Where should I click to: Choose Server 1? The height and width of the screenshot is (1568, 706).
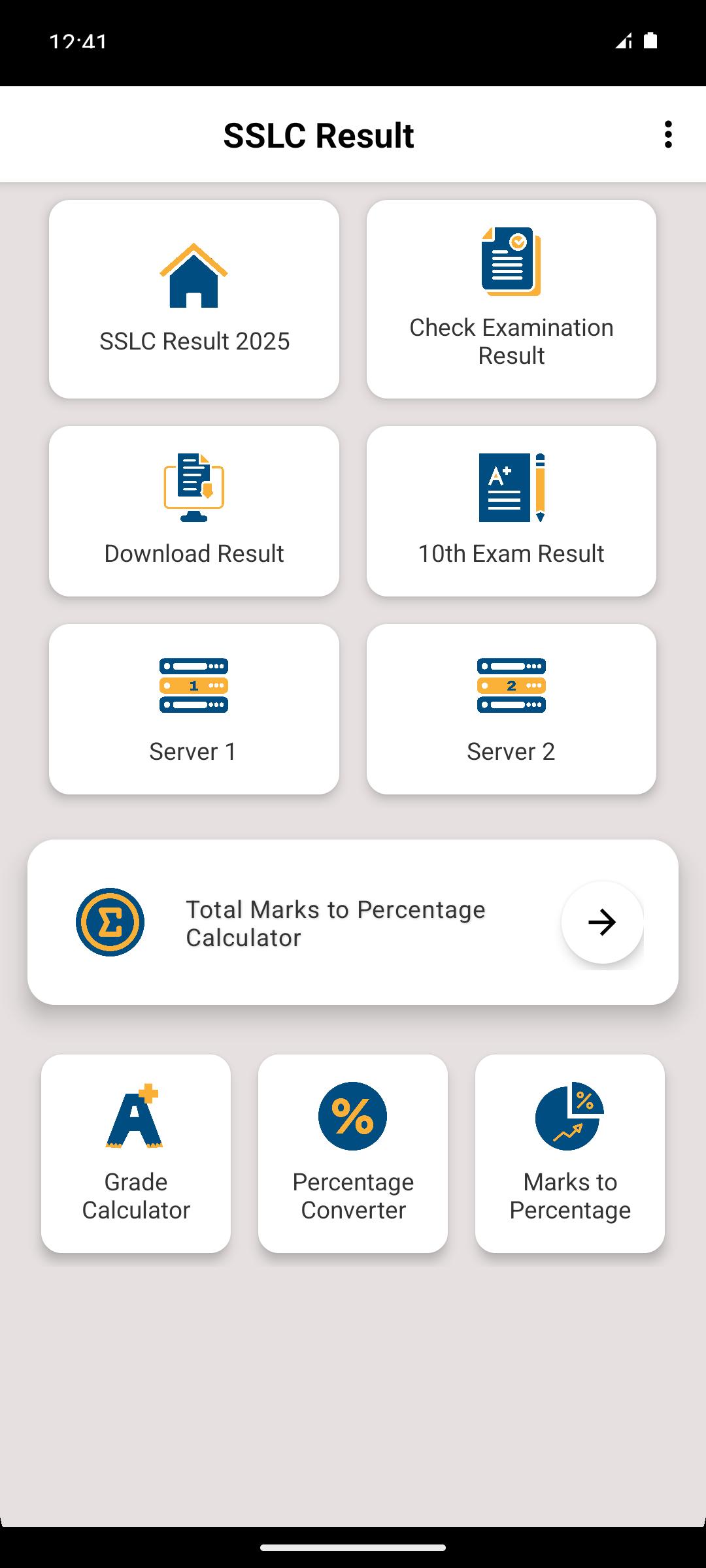194,709
